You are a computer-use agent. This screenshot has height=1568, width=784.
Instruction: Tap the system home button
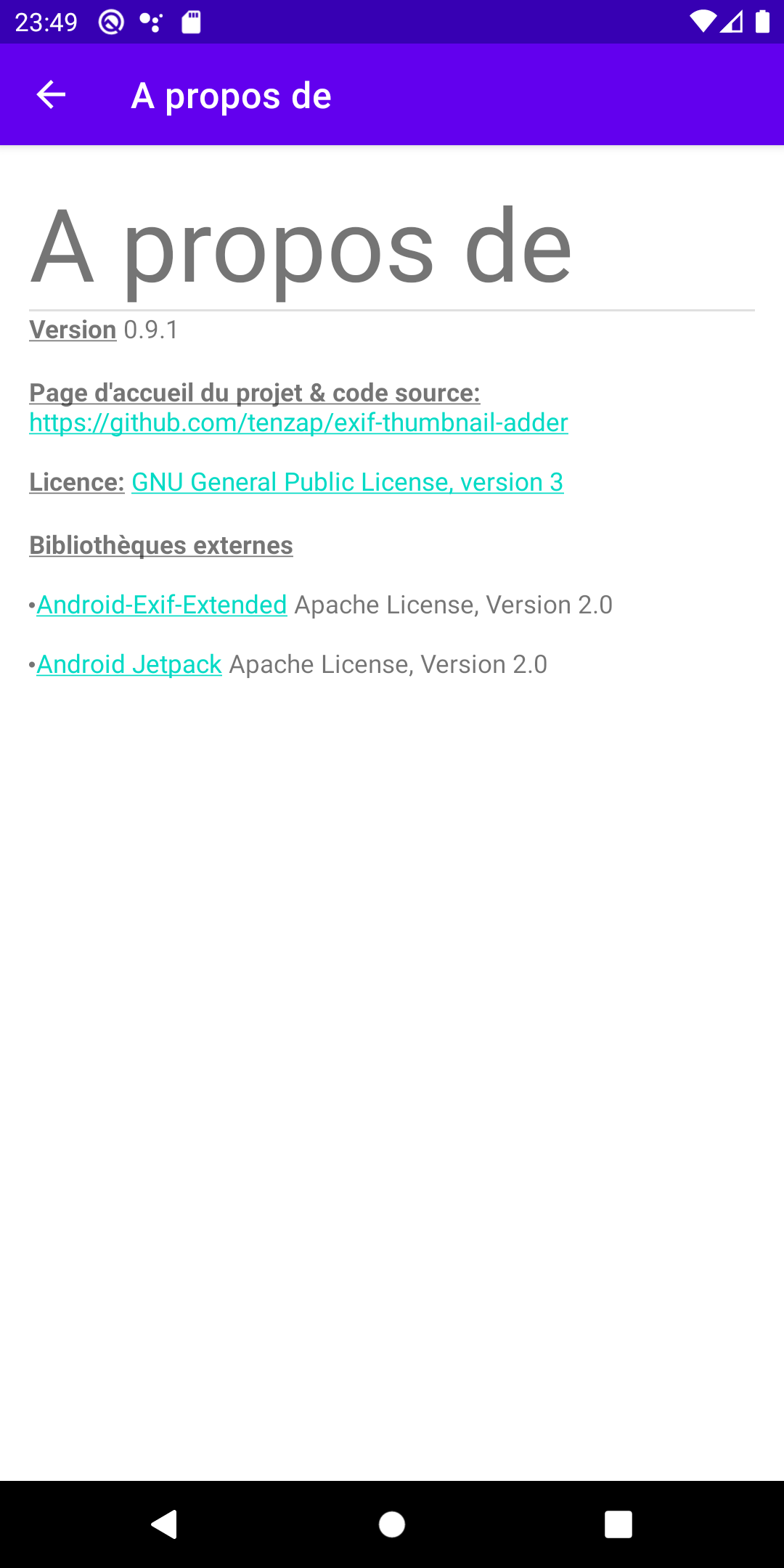[392, 1524]
